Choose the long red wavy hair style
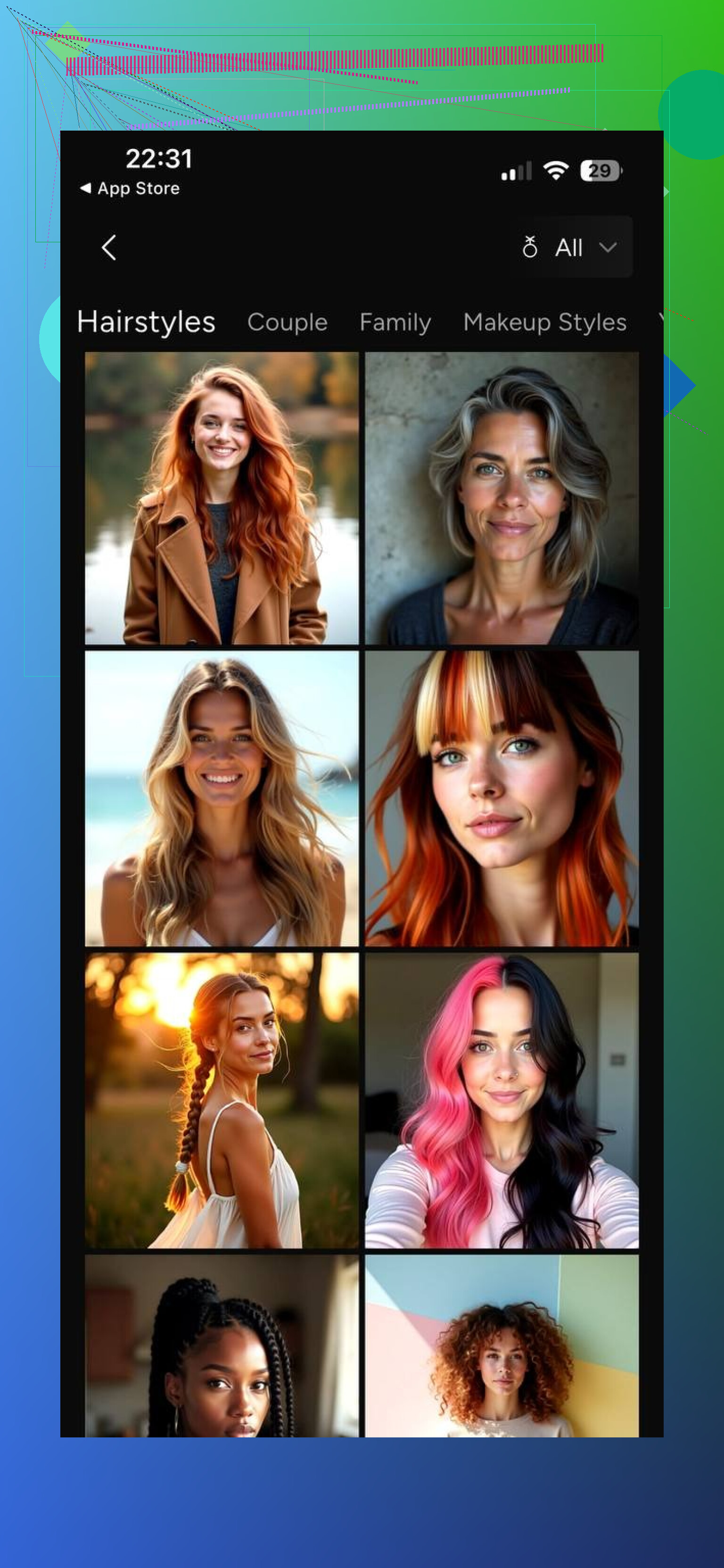This screenshot has width=724, height=1568. pyautogui.click(x=222, y=498)
